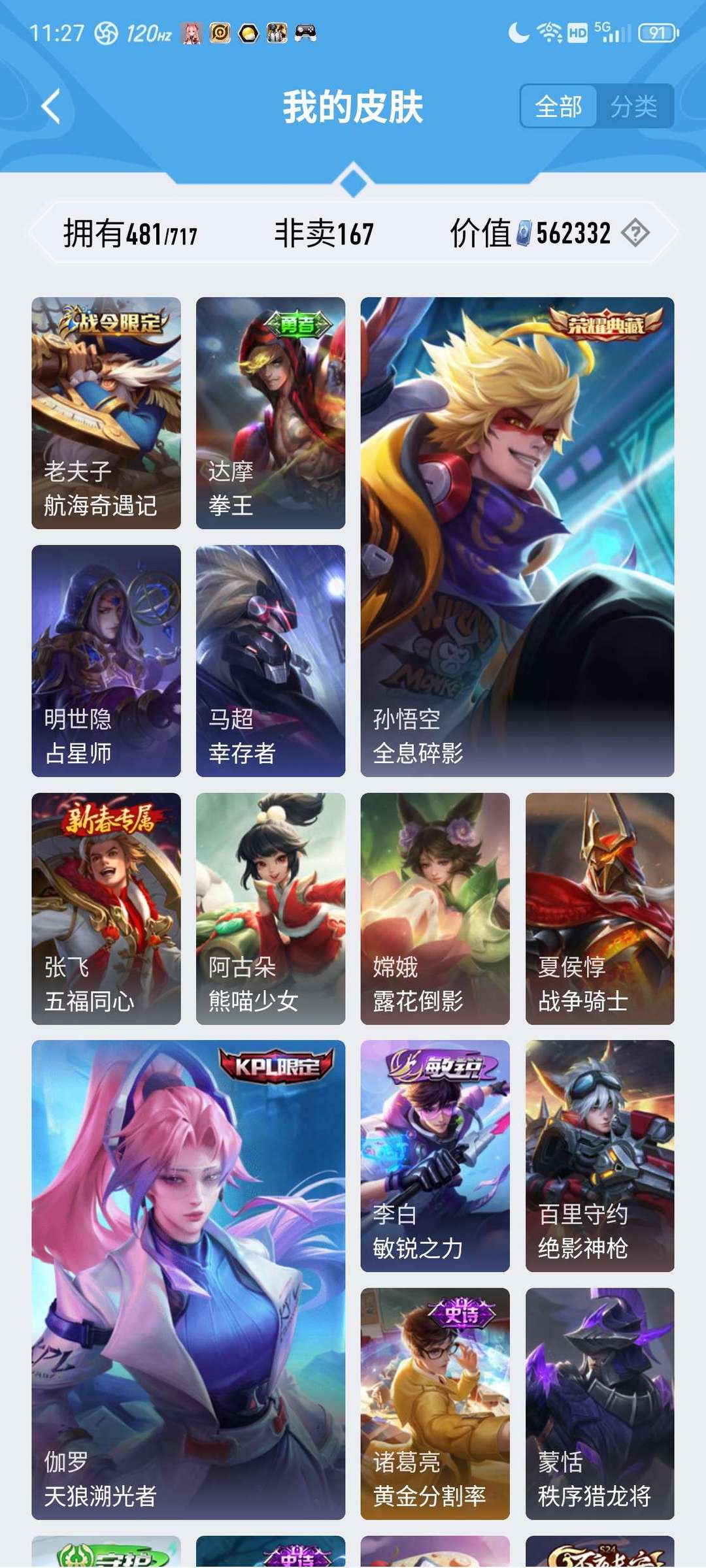The height and width of the screenshot is (1568, 706).
Task: View 阿古朵 熊喵少女 skin
Action: tap(271, 909)
